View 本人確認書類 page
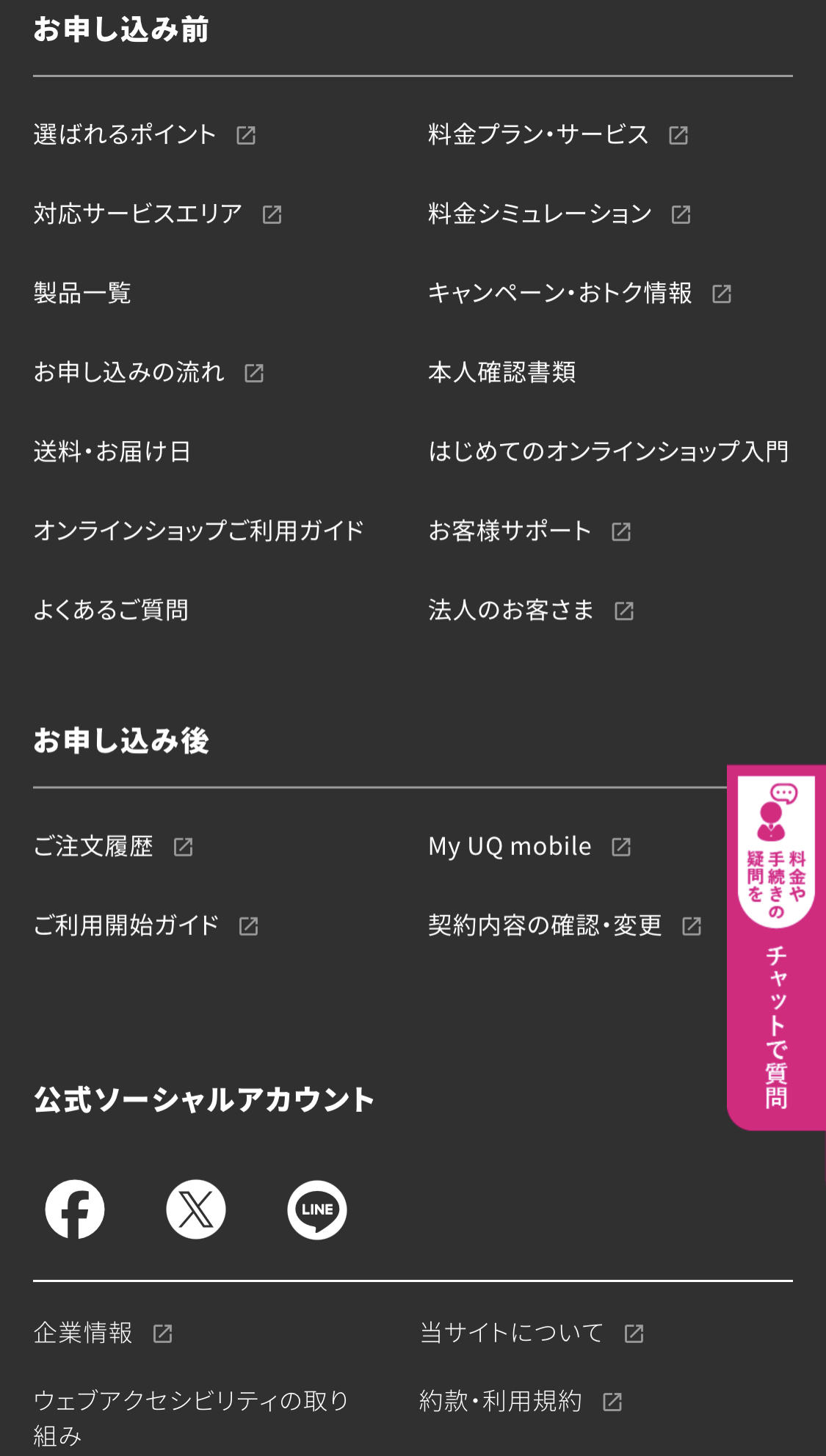Viewport: 826px width, 1456px height. pos(502,373)
